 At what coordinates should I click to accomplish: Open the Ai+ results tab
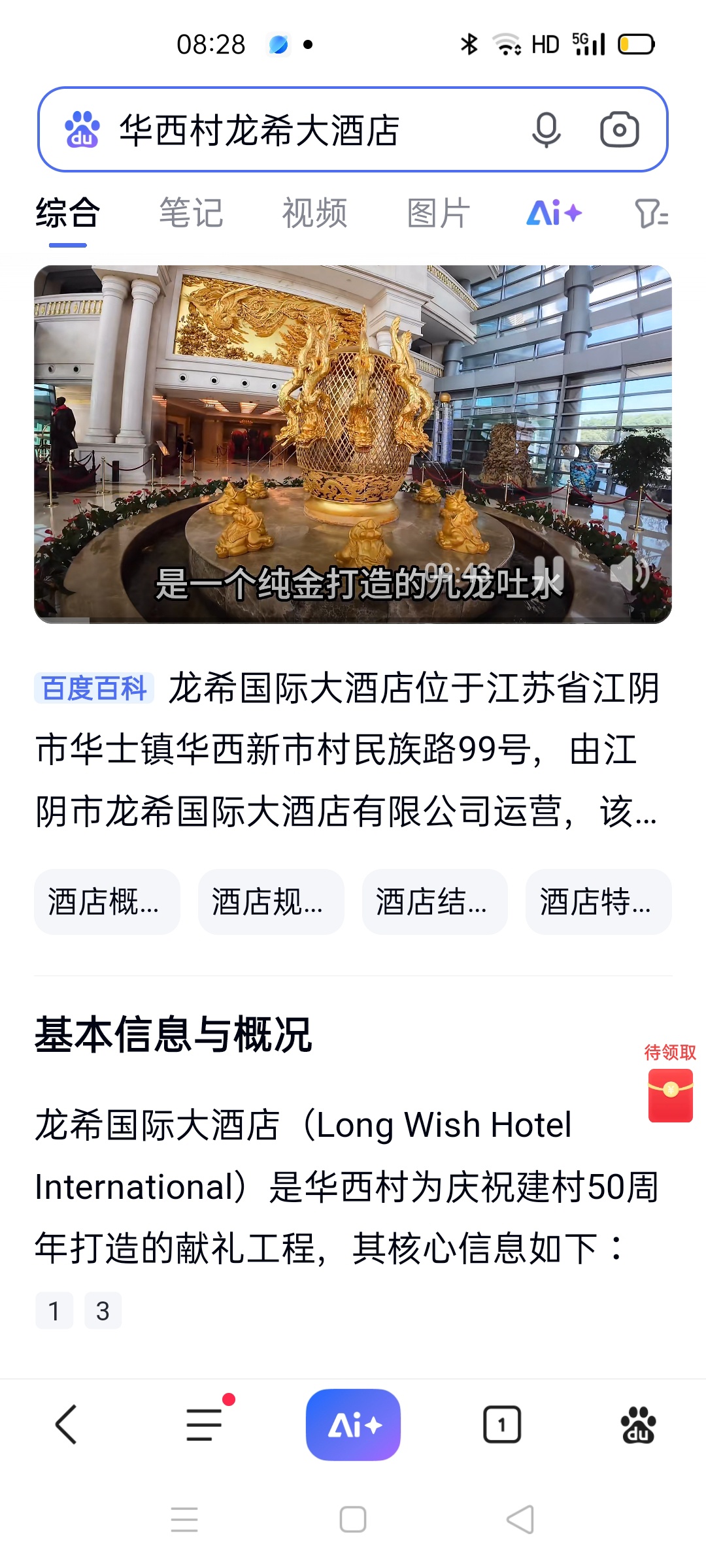(x=554, y=214)
